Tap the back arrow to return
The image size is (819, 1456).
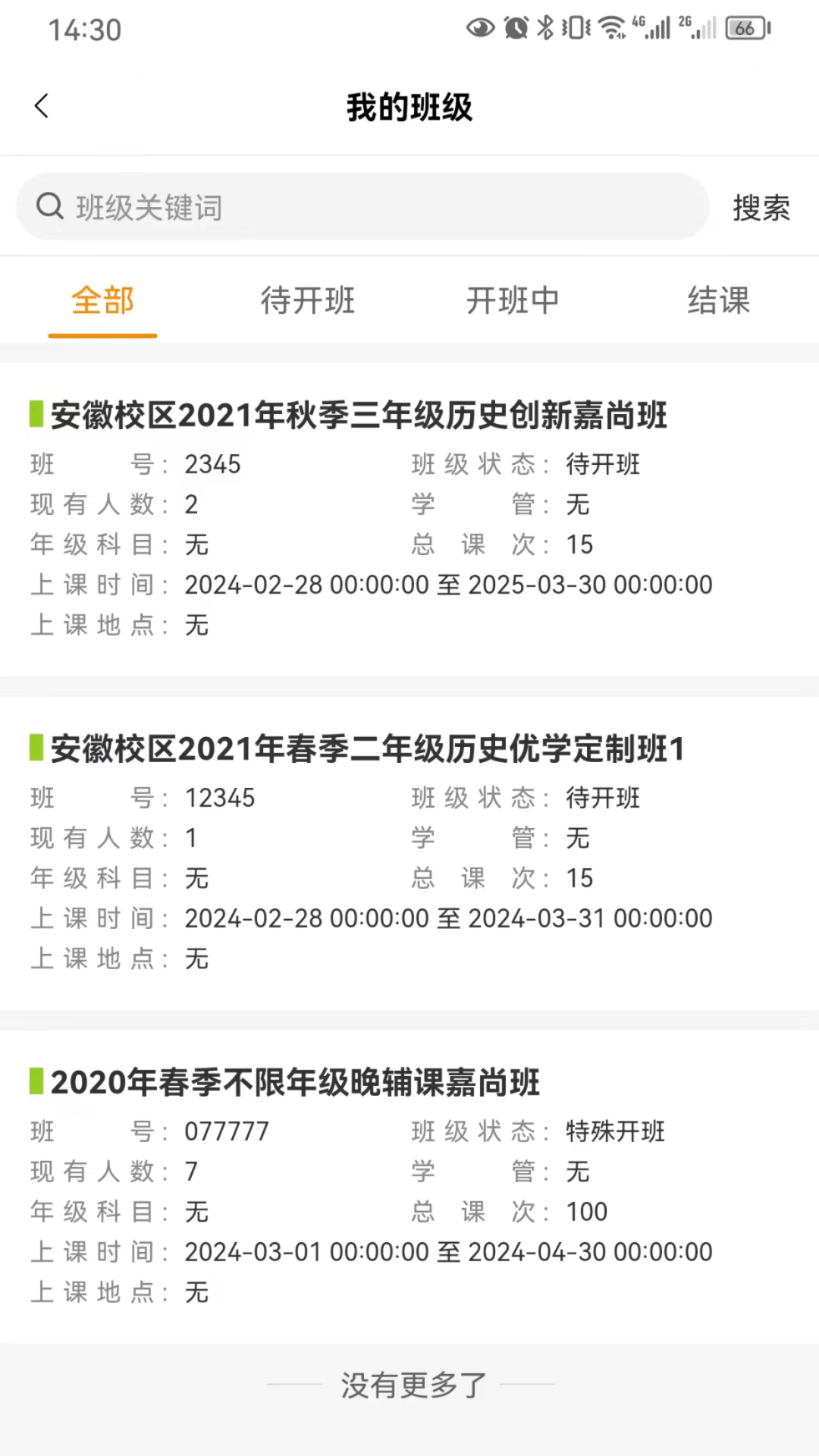(42, 106)
